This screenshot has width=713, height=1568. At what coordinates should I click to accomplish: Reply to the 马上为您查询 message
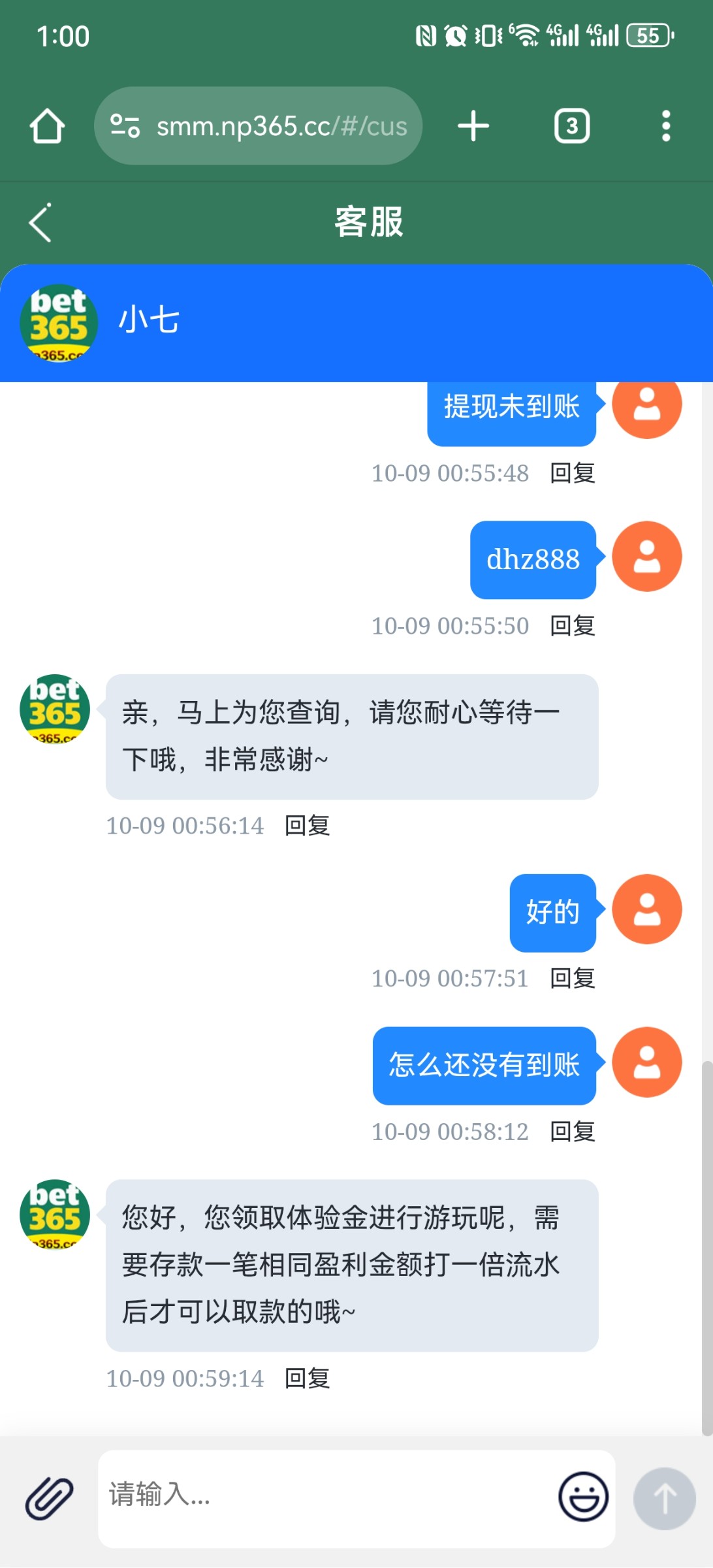pyautogui.click(x=308, y=826)
